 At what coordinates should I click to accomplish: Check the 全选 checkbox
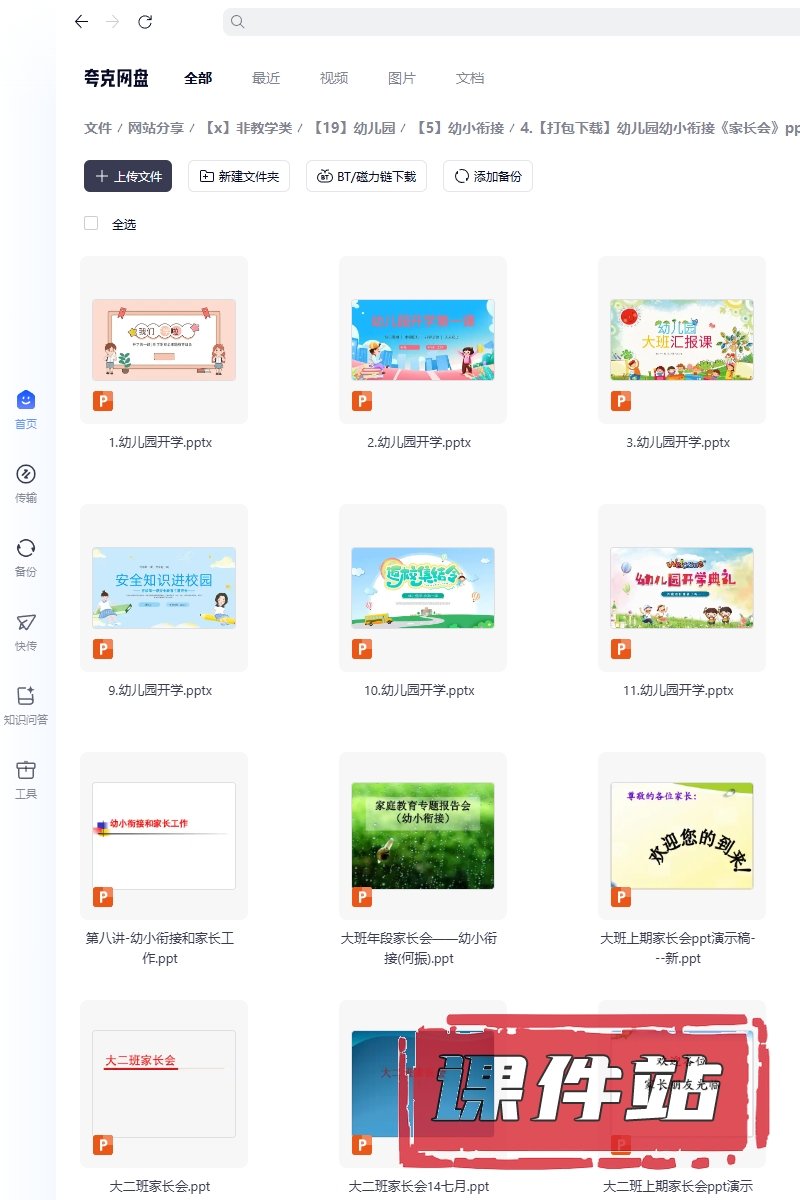click(91, 223)
